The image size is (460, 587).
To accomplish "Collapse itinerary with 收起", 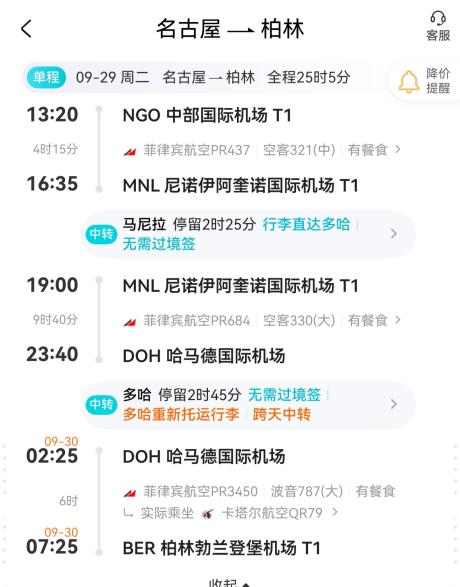I will (230, 583).
